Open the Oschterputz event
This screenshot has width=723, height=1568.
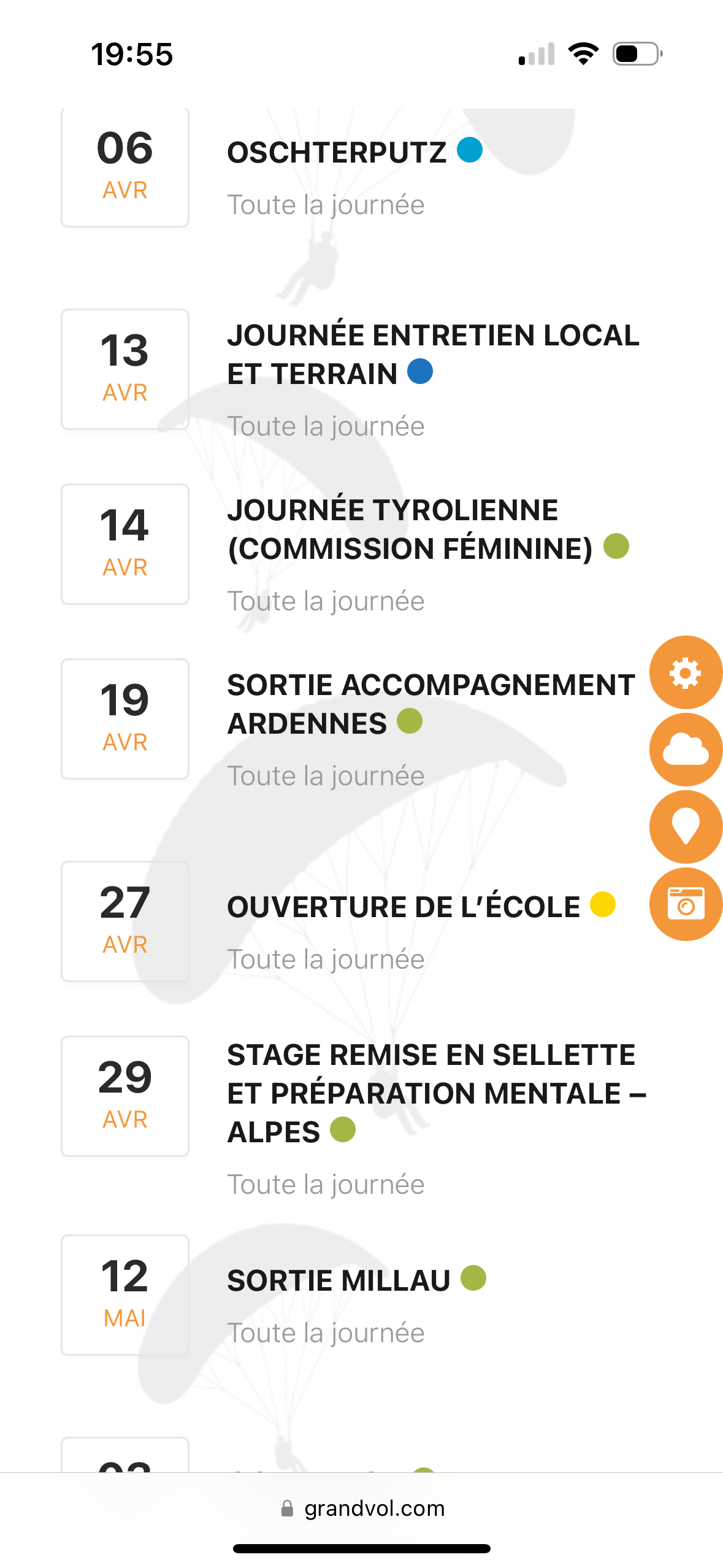pyautogui.click(x=337, y=153)
